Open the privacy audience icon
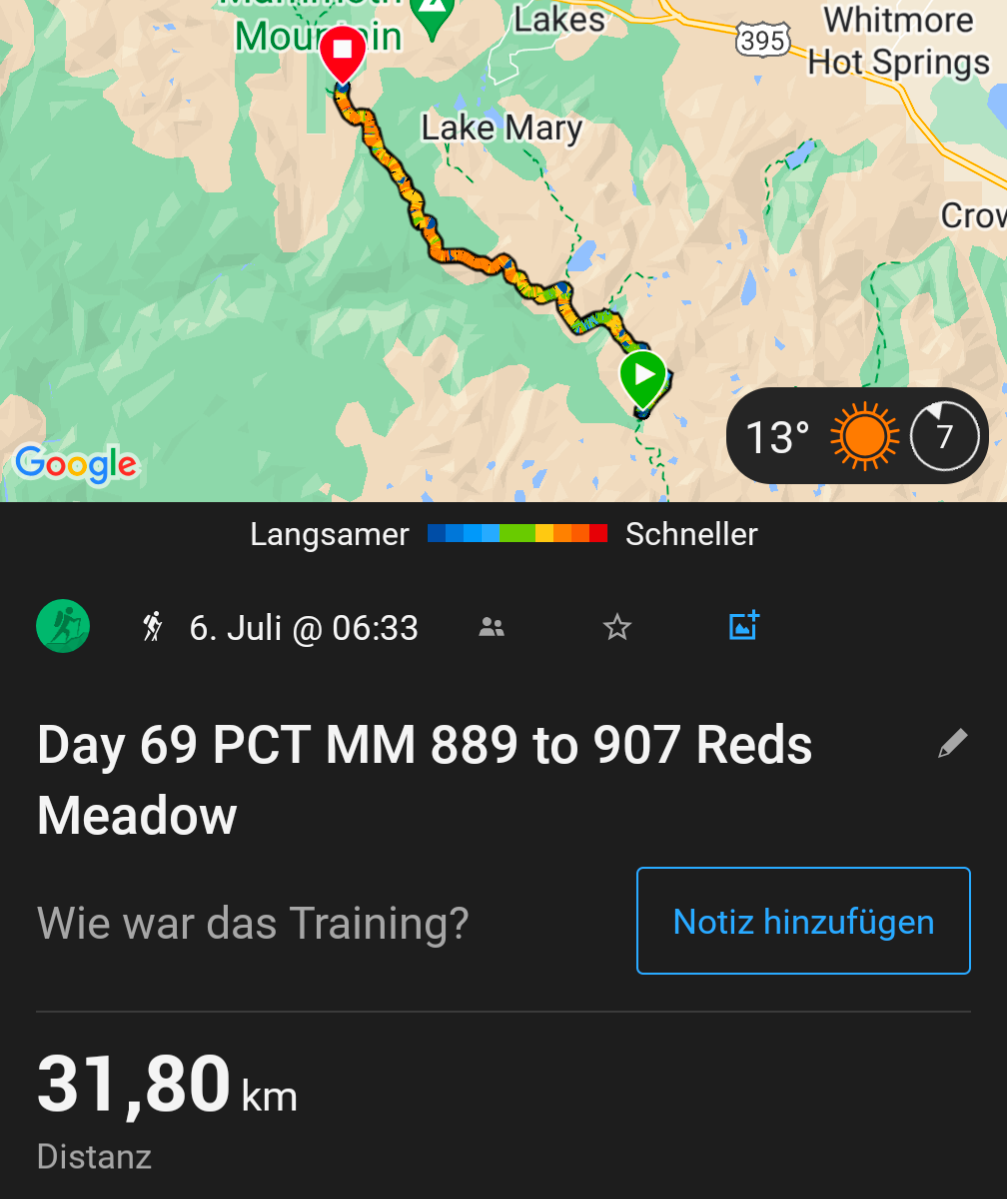This screenshot has height=1199, width=1007. click(x=491, y=628)
